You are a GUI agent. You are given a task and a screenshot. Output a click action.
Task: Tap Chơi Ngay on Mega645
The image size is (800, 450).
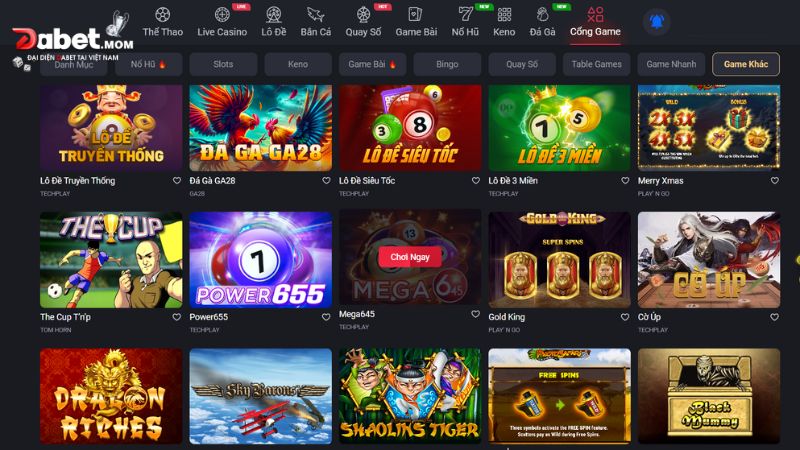click(409, 257)
